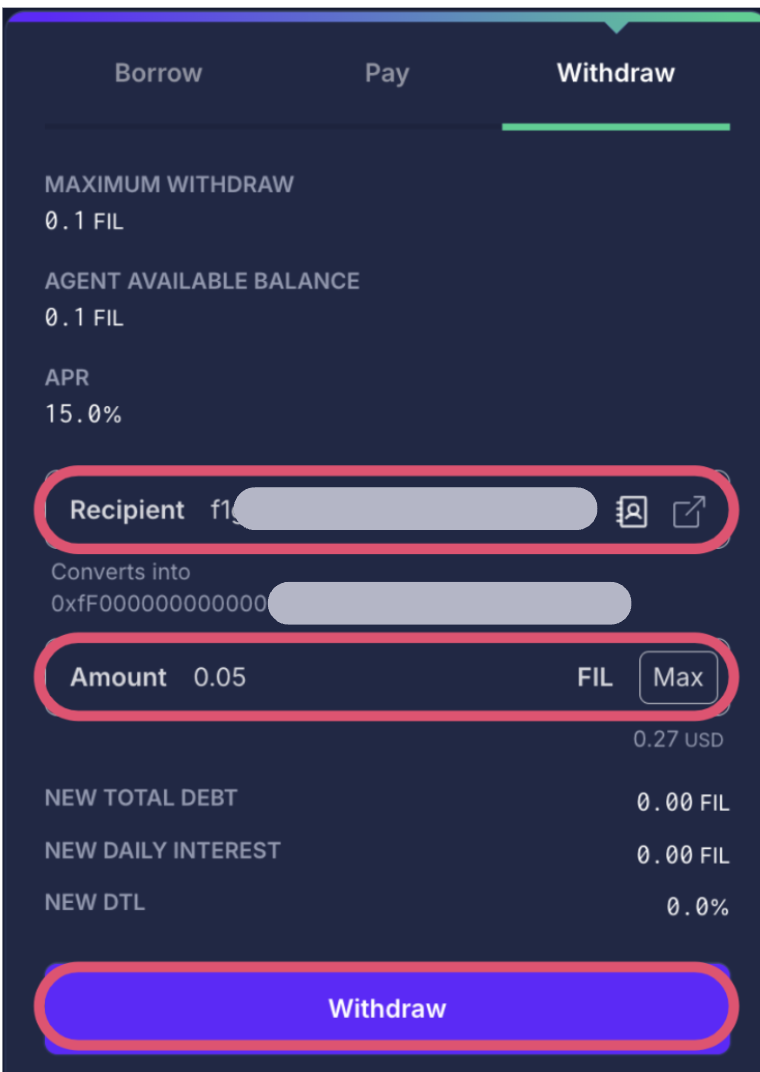
Task: Switch to the Borrow tab
Action: click(x=158, y=72)
